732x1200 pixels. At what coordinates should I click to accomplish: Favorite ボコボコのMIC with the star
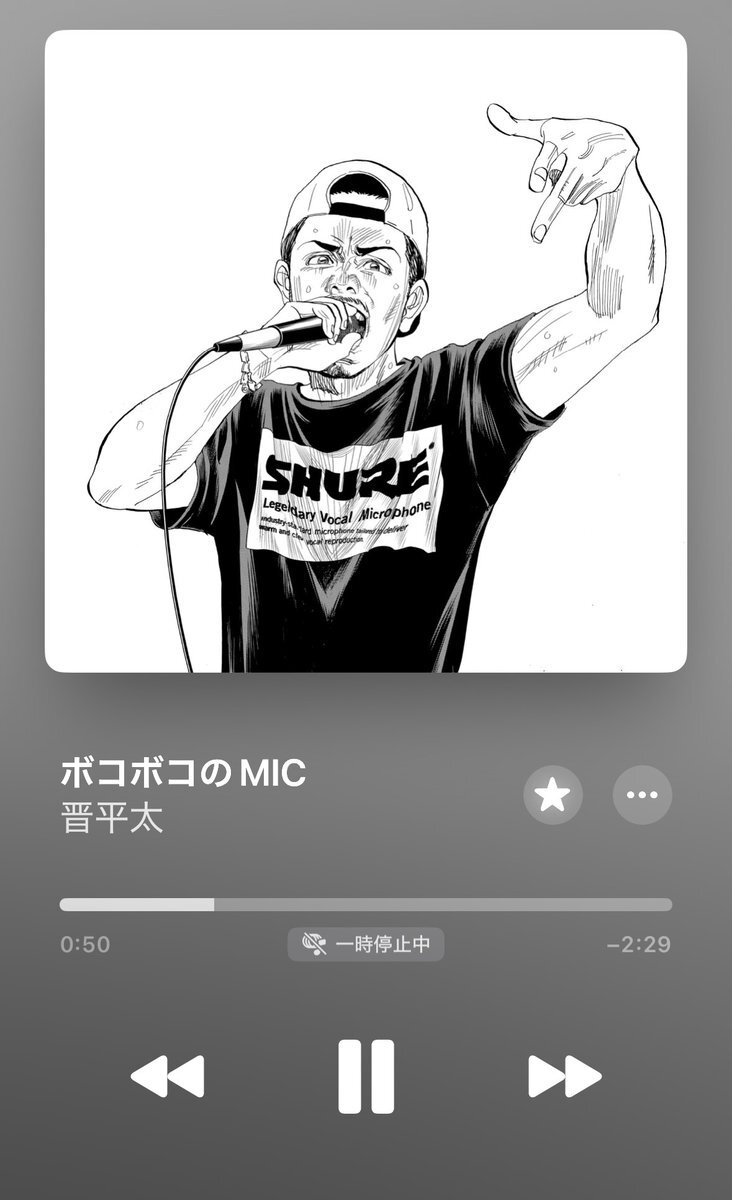(x=552, y=796)
